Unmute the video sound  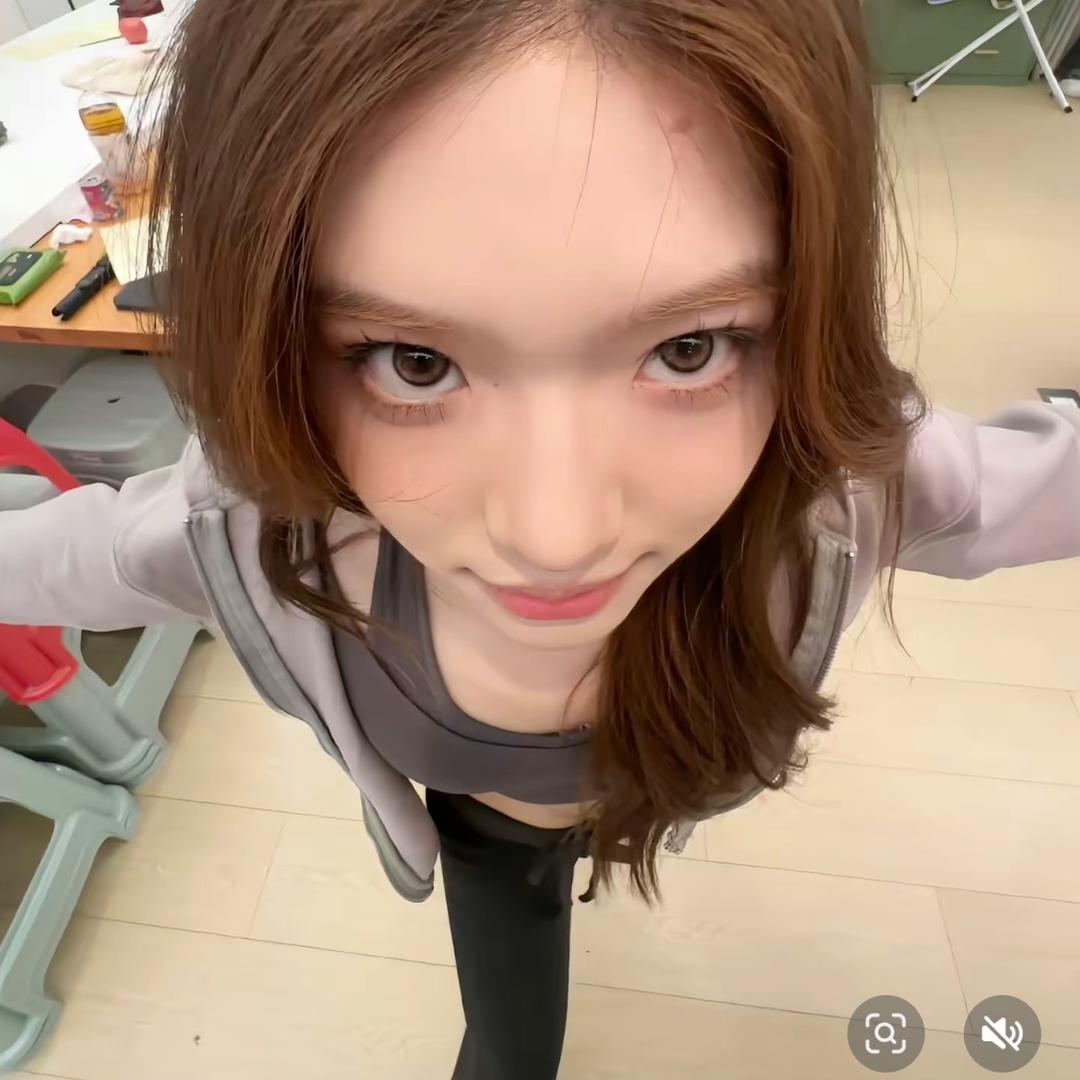1001,1033
